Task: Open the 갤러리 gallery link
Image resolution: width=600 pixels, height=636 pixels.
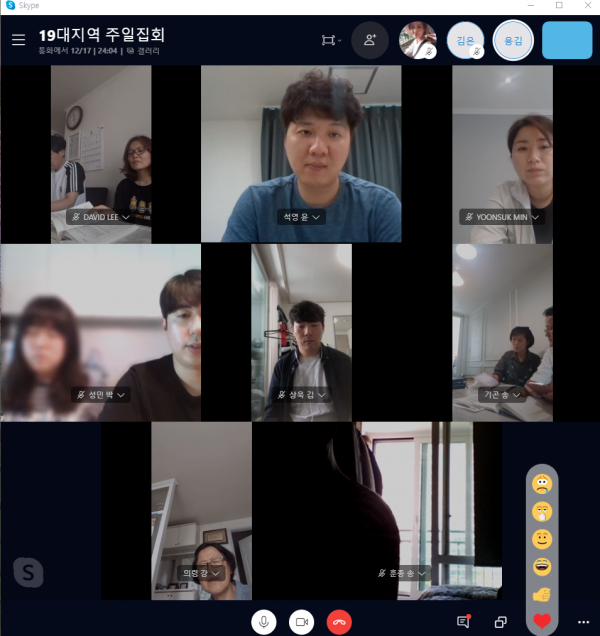Action: 144,49
